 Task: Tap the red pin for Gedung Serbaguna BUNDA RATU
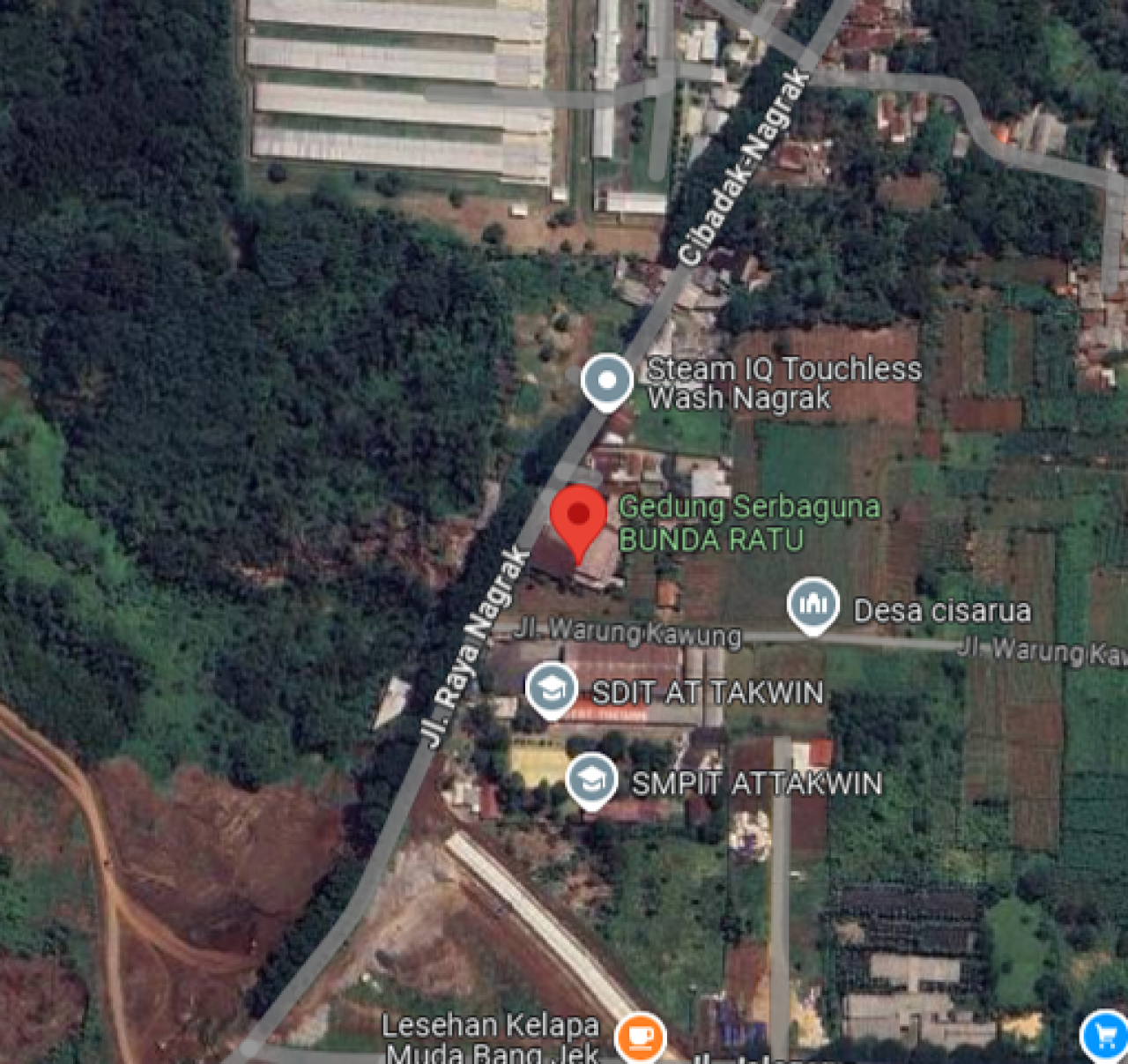(x=578, y=516)
